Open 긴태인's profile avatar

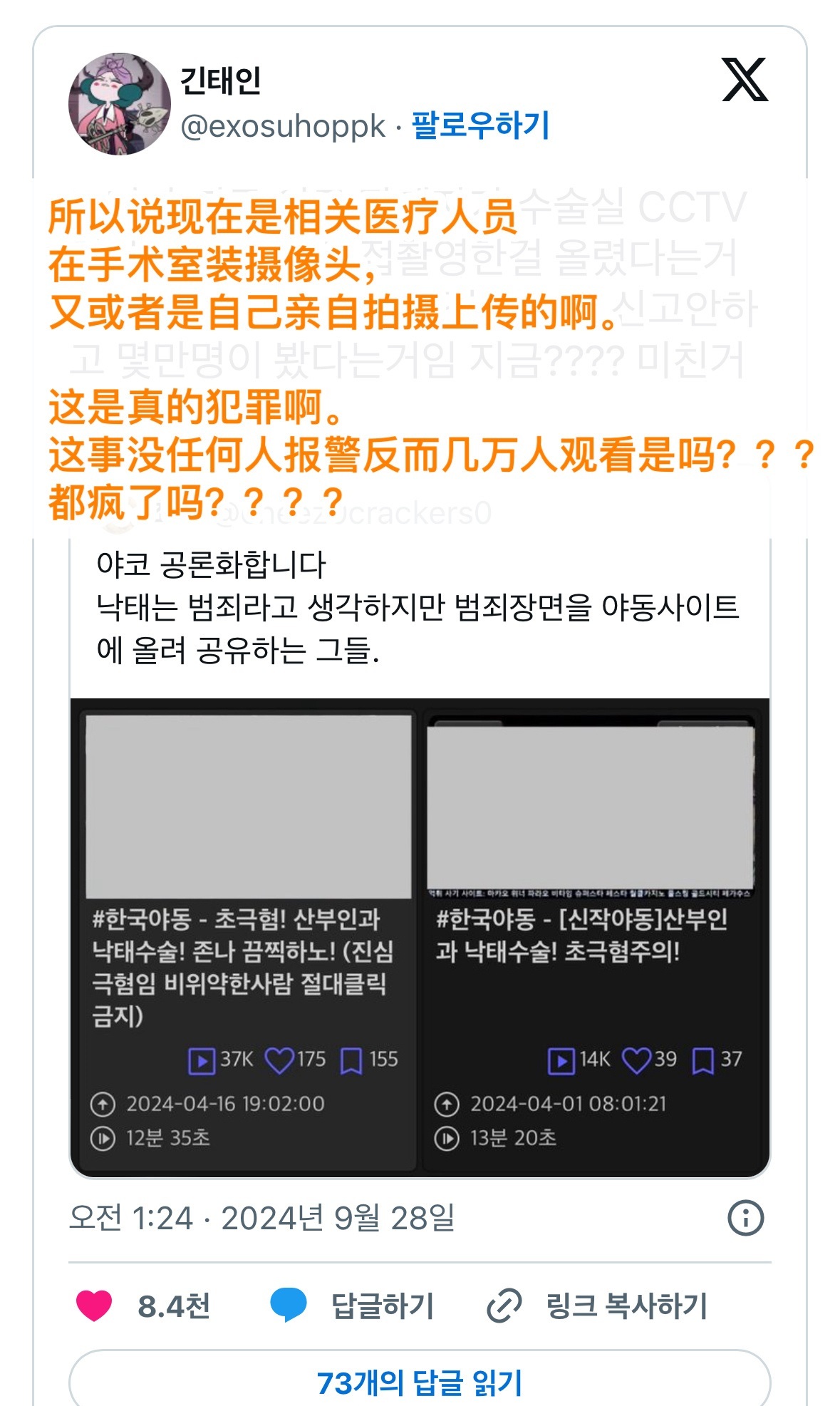point(119,104)
